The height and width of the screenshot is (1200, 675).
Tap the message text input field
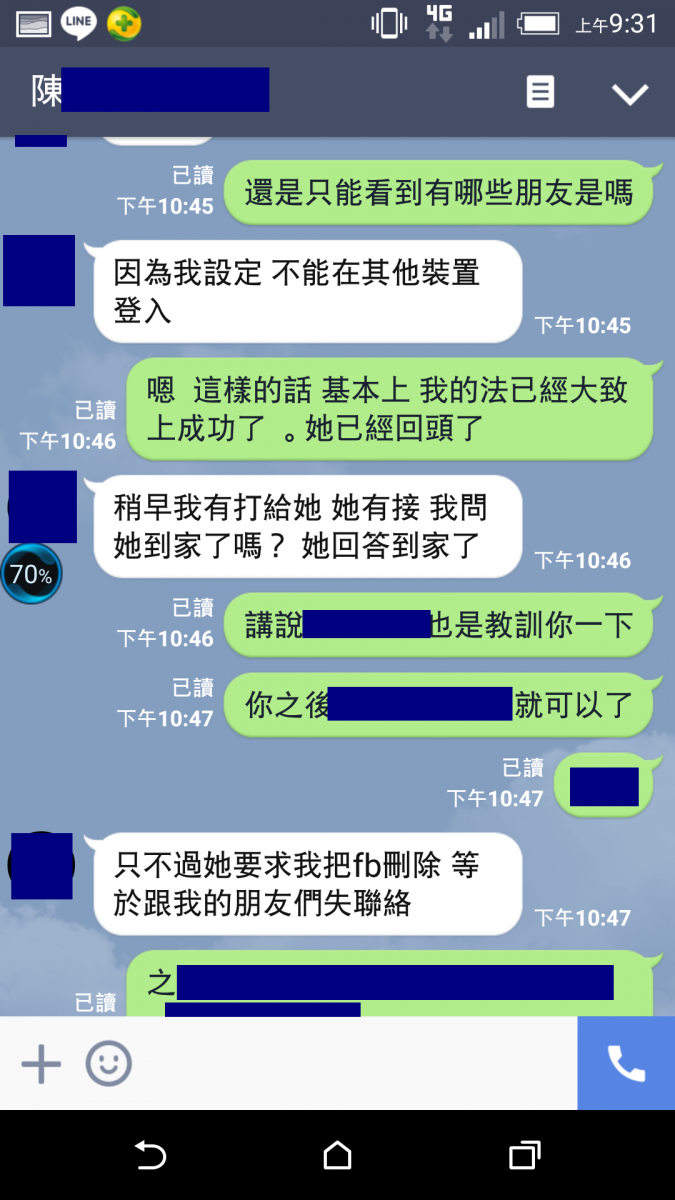(350, 1064)
